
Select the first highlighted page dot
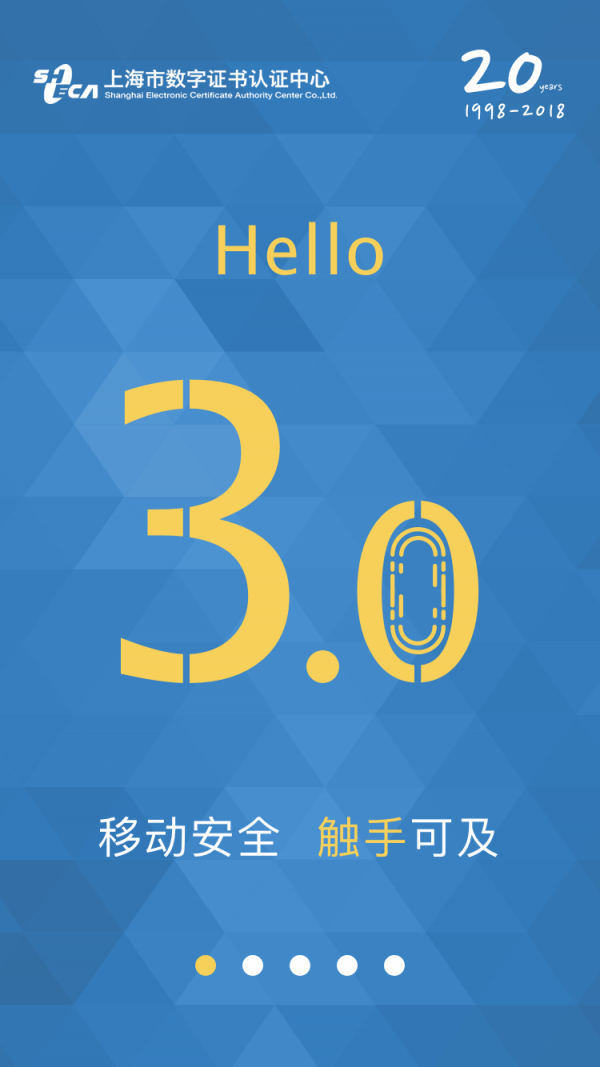[205, 965]
